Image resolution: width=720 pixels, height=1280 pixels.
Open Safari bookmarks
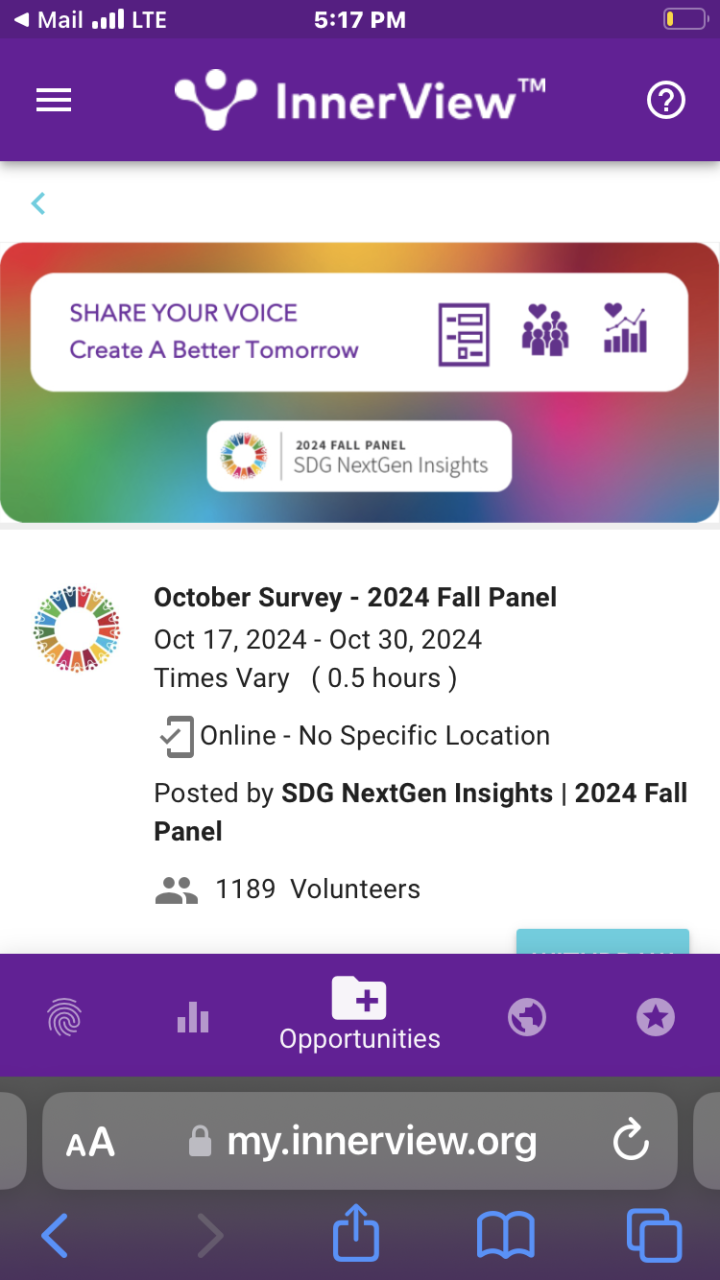506,1236
